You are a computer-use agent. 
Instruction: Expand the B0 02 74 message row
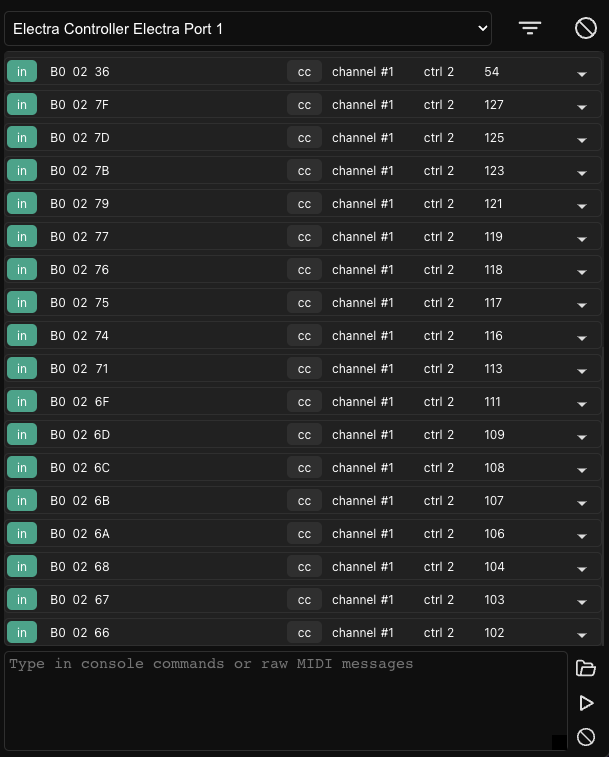581,337
